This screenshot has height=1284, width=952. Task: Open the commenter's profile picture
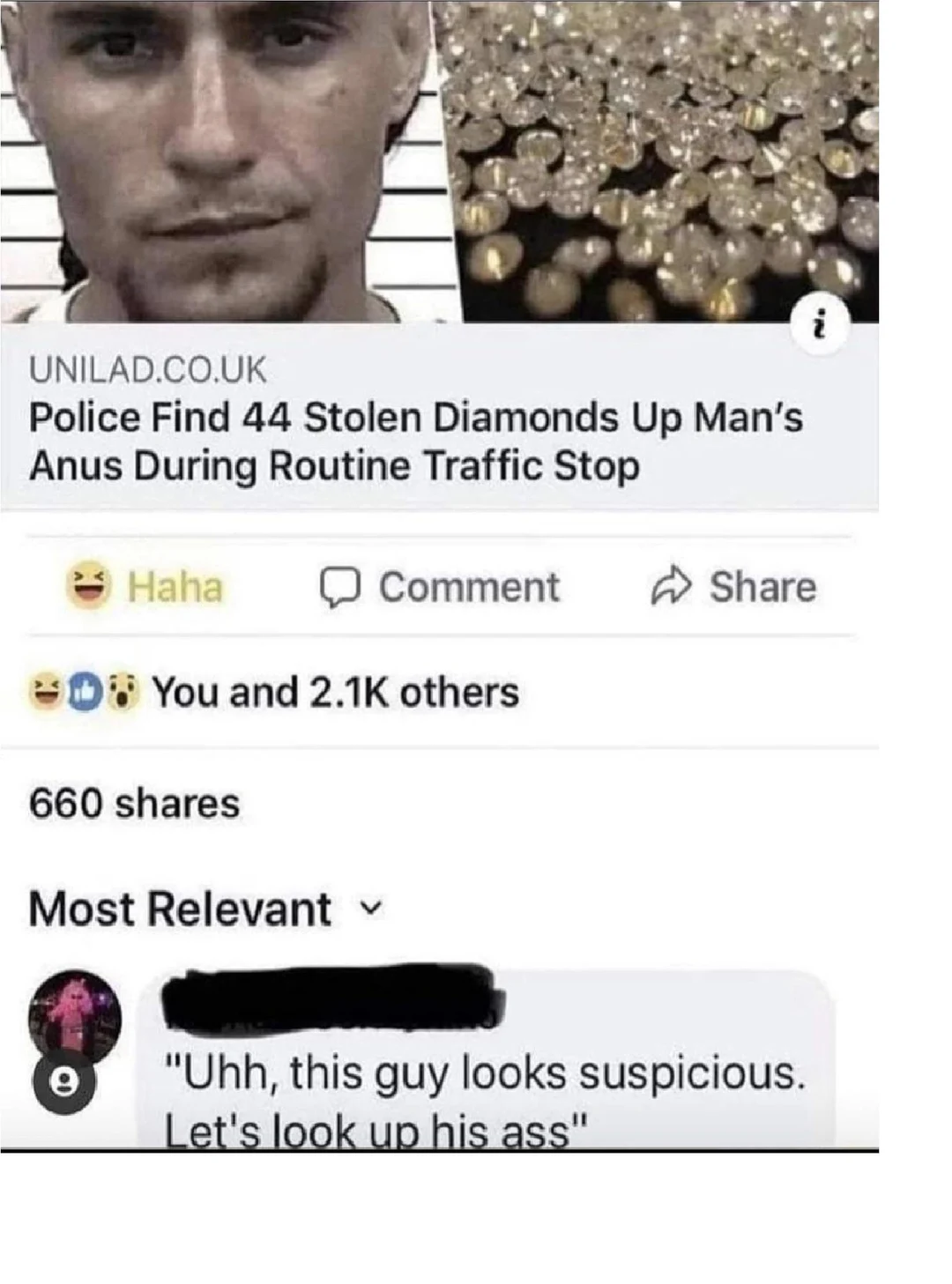75,1016
